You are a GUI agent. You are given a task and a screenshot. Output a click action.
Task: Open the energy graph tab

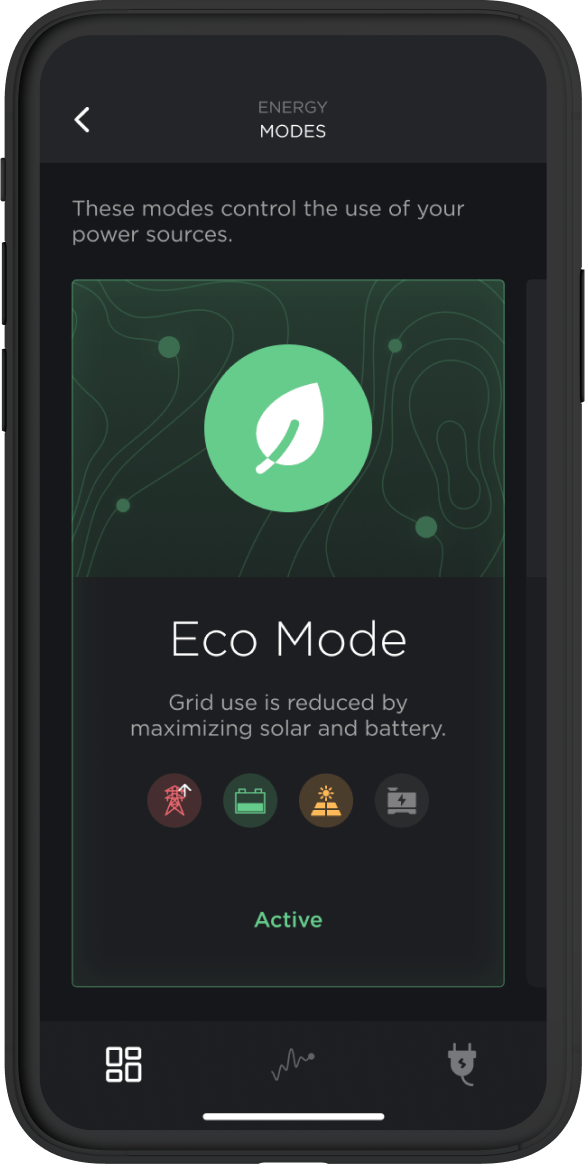[292, 1066]
